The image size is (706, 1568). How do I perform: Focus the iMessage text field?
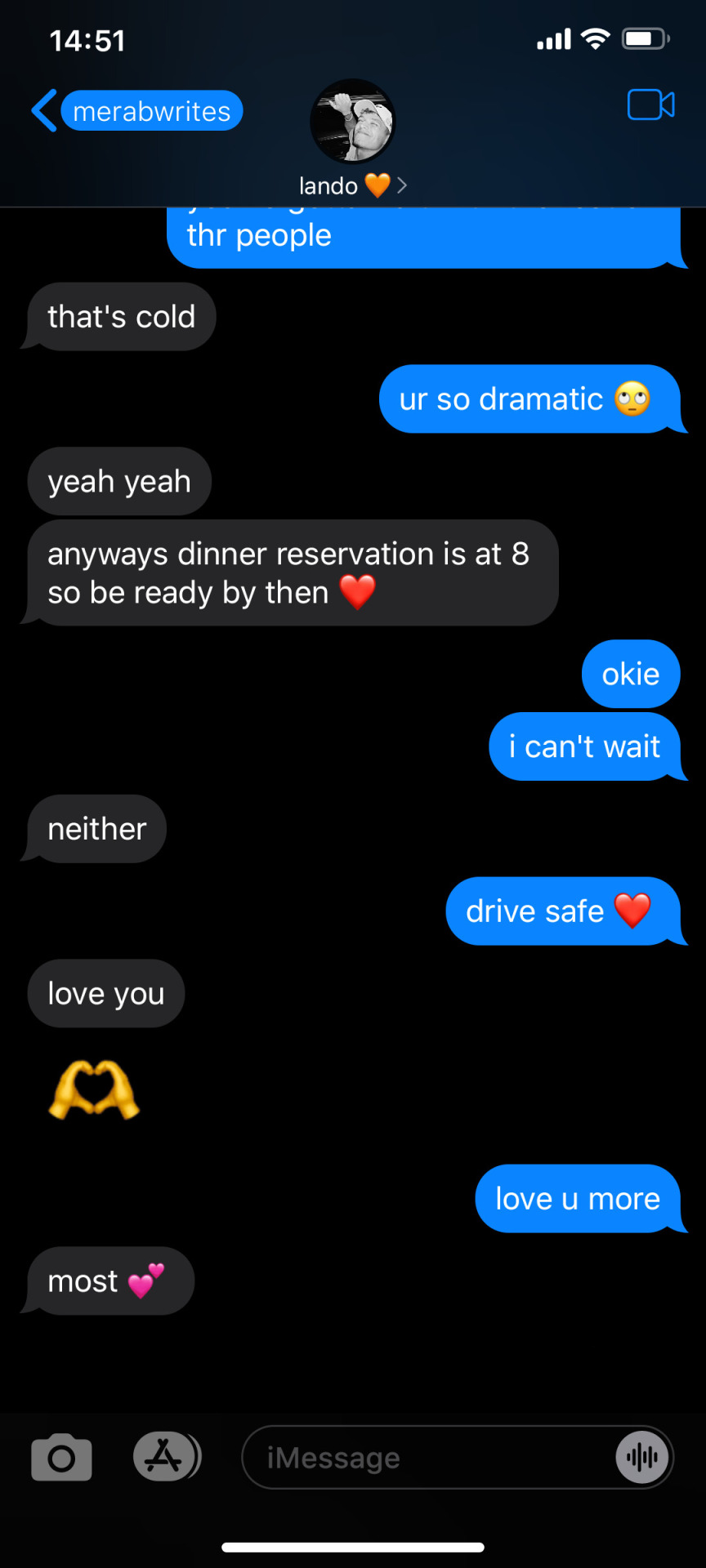(x=425, y=1458)
